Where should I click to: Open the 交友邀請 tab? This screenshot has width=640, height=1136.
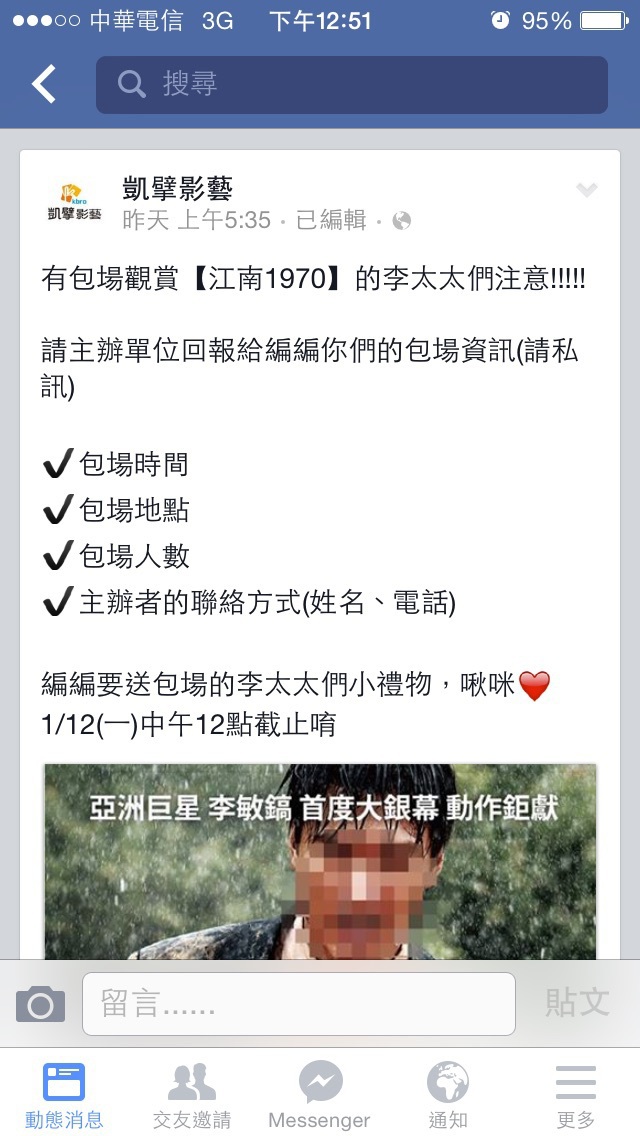192,1094
